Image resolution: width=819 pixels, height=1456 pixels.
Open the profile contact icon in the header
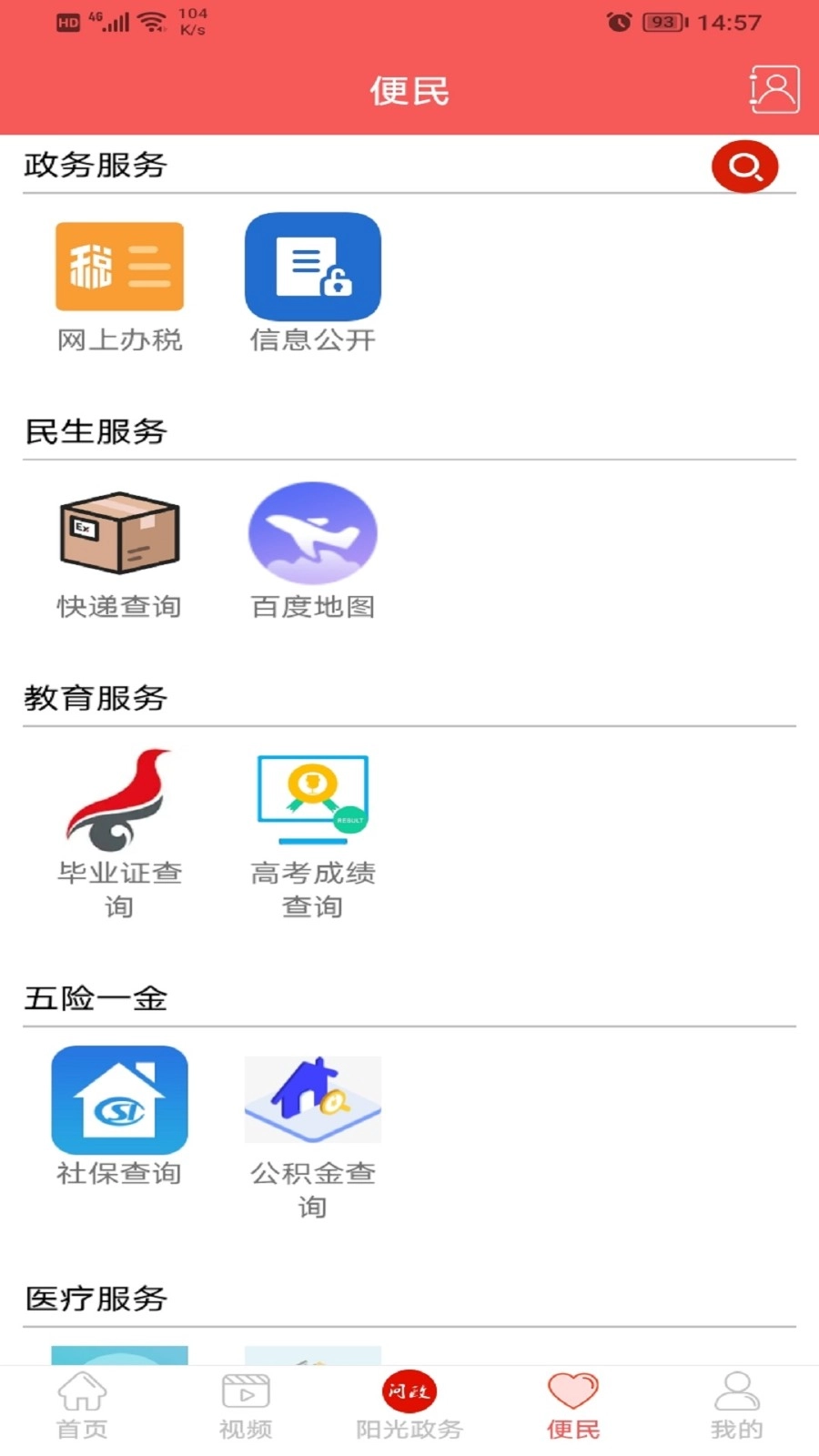[773, 90]
